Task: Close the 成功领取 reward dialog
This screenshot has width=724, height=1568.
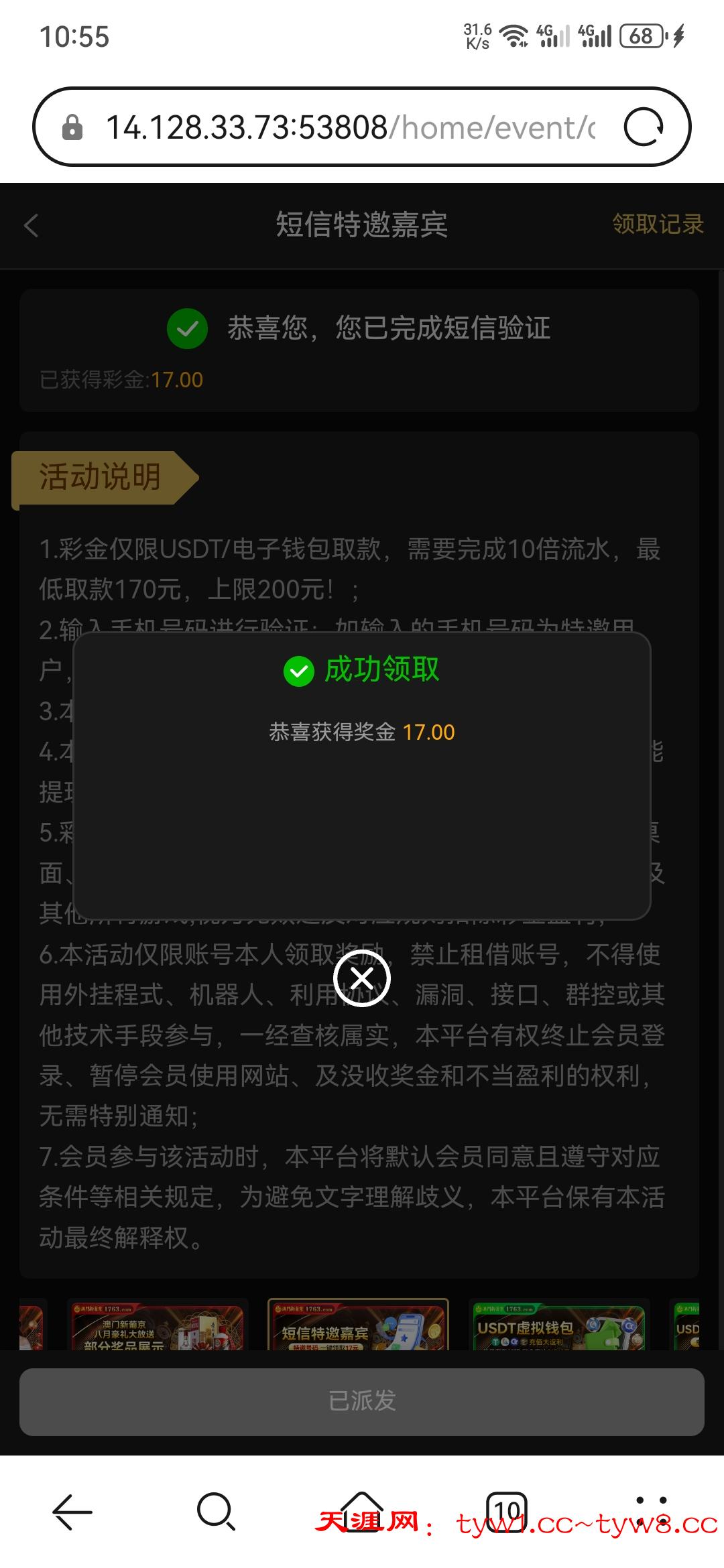Action: pos(362,979)
